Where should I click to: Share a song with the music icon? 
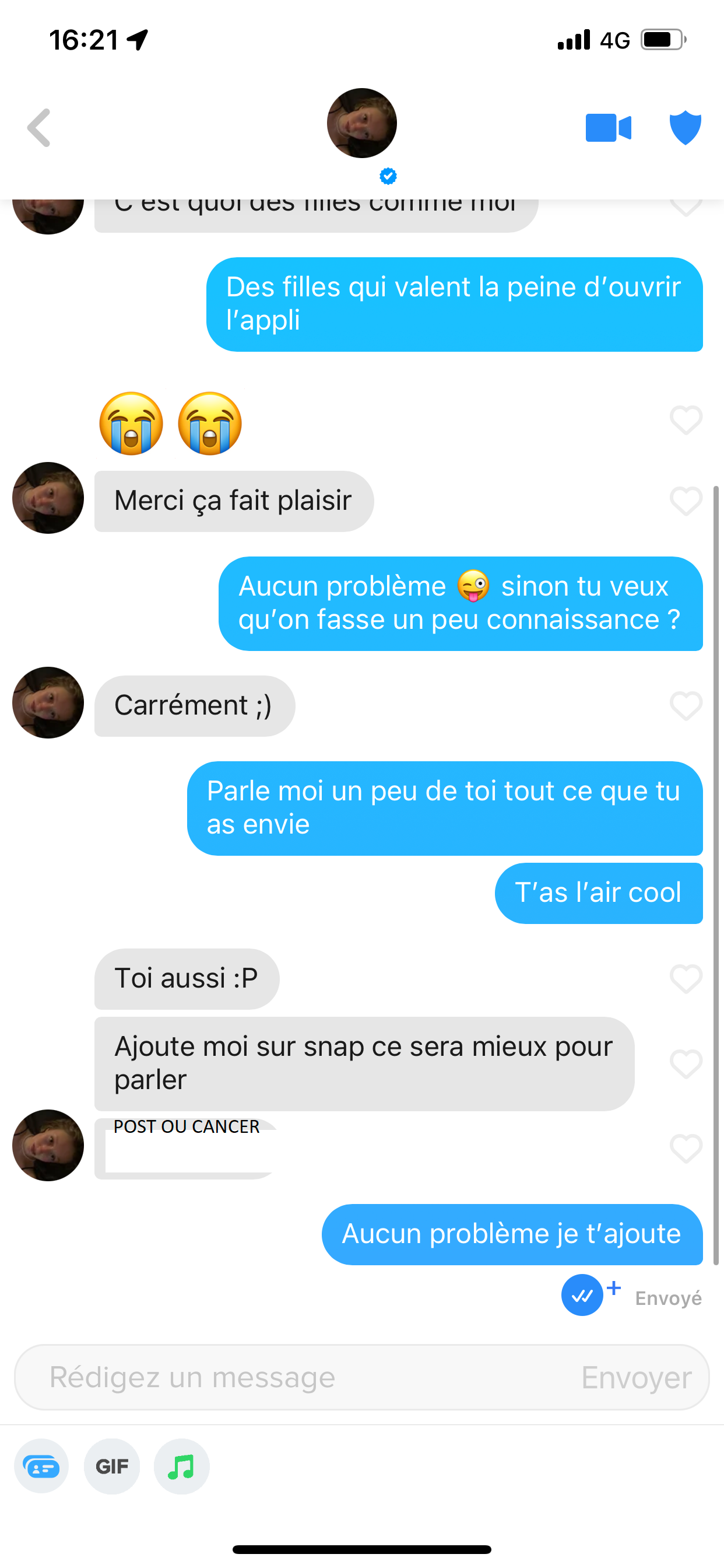pyautogui.click(x=181, y=1466)
